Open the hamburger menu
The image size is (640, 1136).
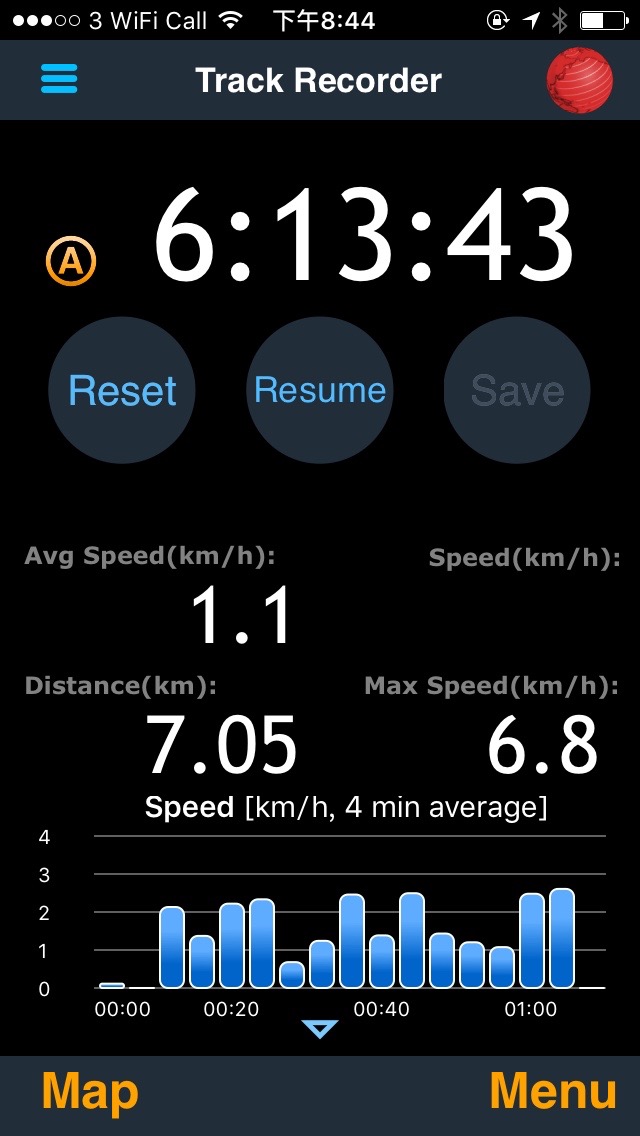tap(59, 79)
